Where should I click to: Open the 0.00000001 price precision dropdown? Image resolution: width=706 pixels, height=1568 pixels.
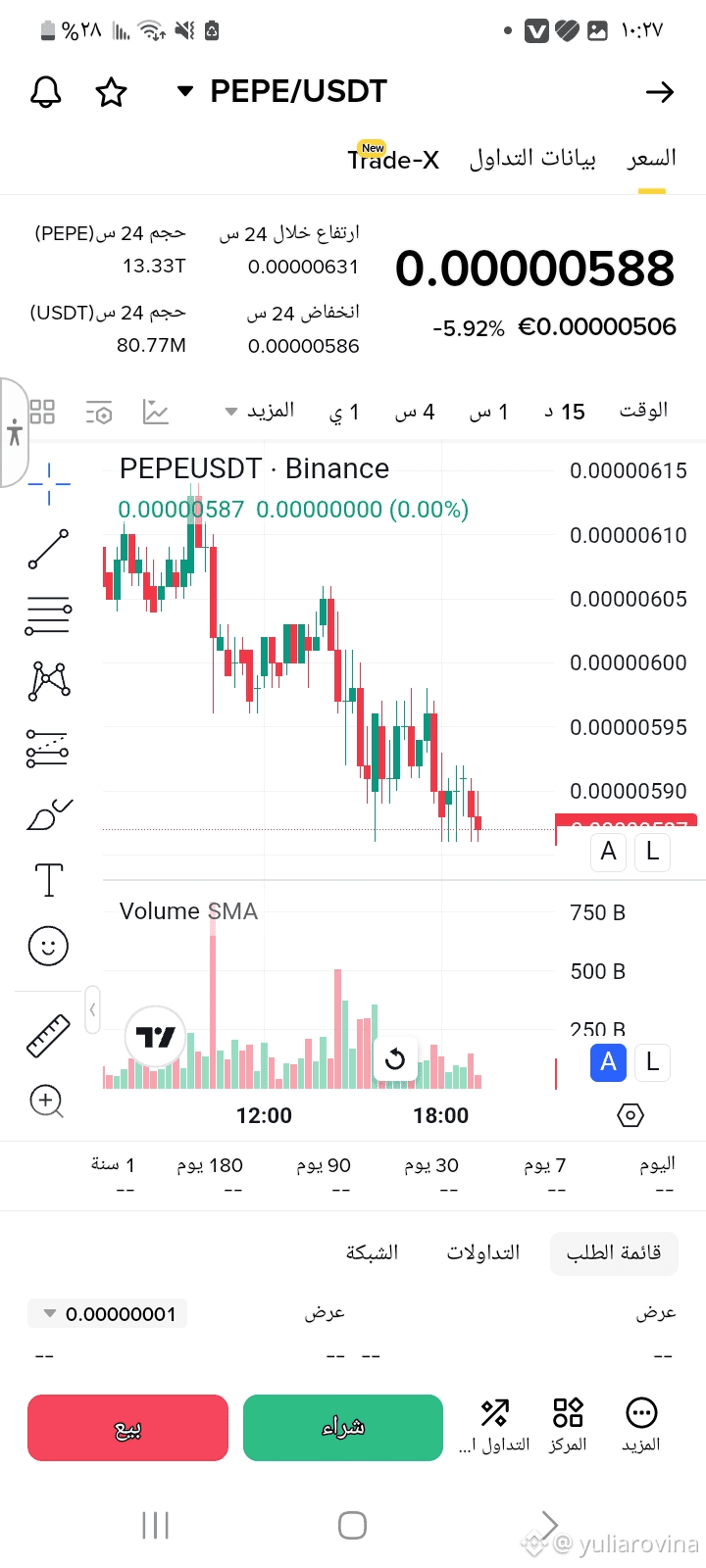click(x=108, y=1314)
